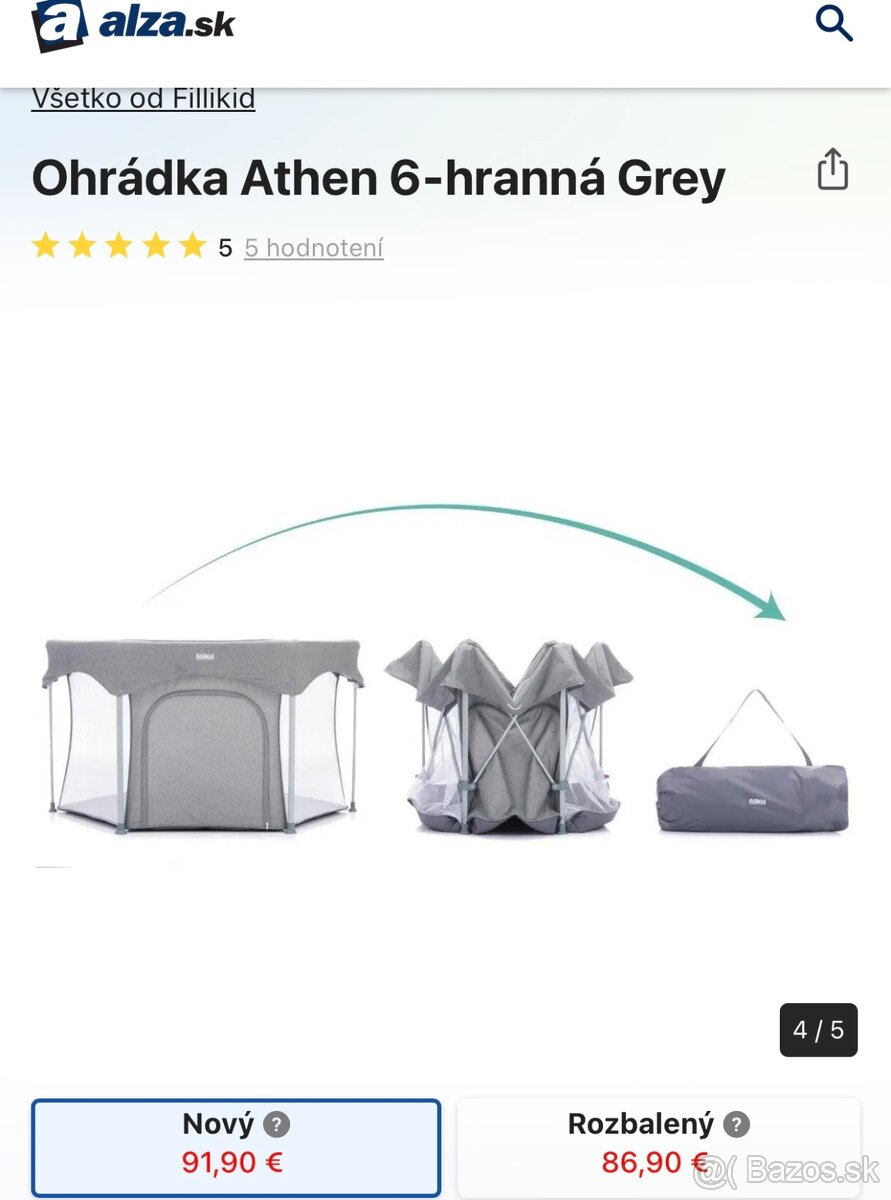Toggle the second rating star

pyautogui.click(x=82, y=245)
